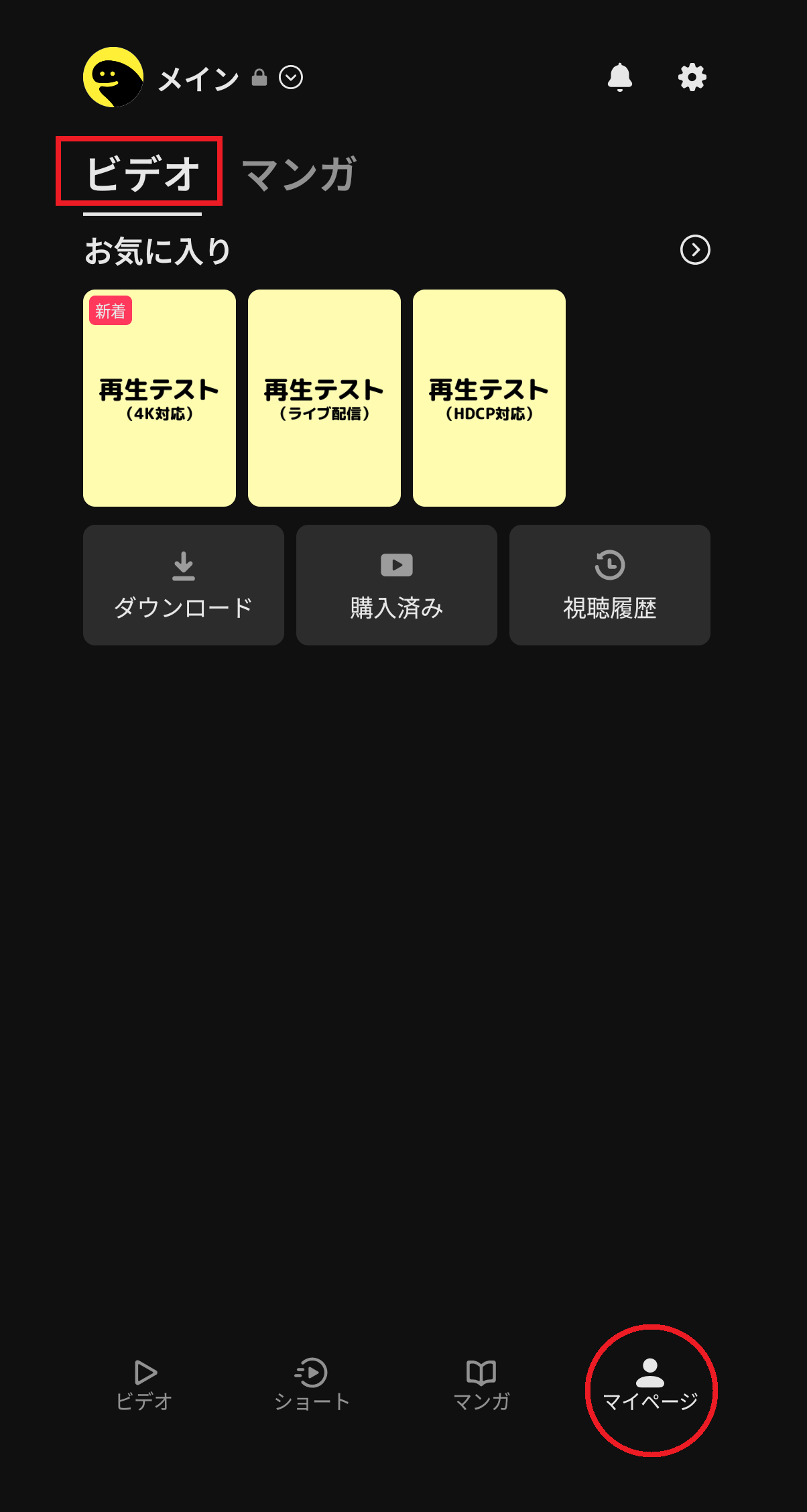Open 再生テスト (4K対応) favorite
The height and width of the screenshot is (1512, 807).
coord(160,398)
